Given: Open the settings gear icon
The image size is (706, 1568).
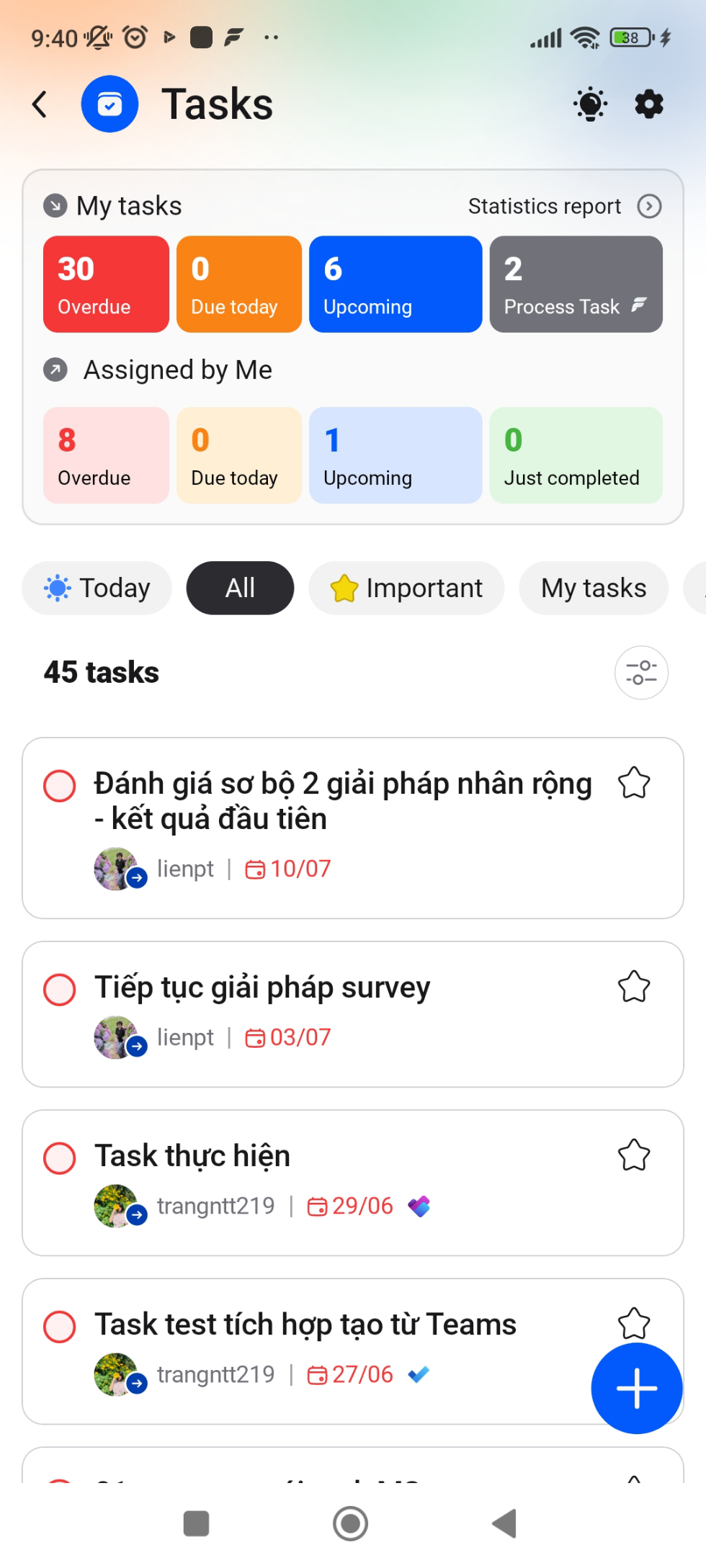Looking at the screenshot, I should (648, 104).
